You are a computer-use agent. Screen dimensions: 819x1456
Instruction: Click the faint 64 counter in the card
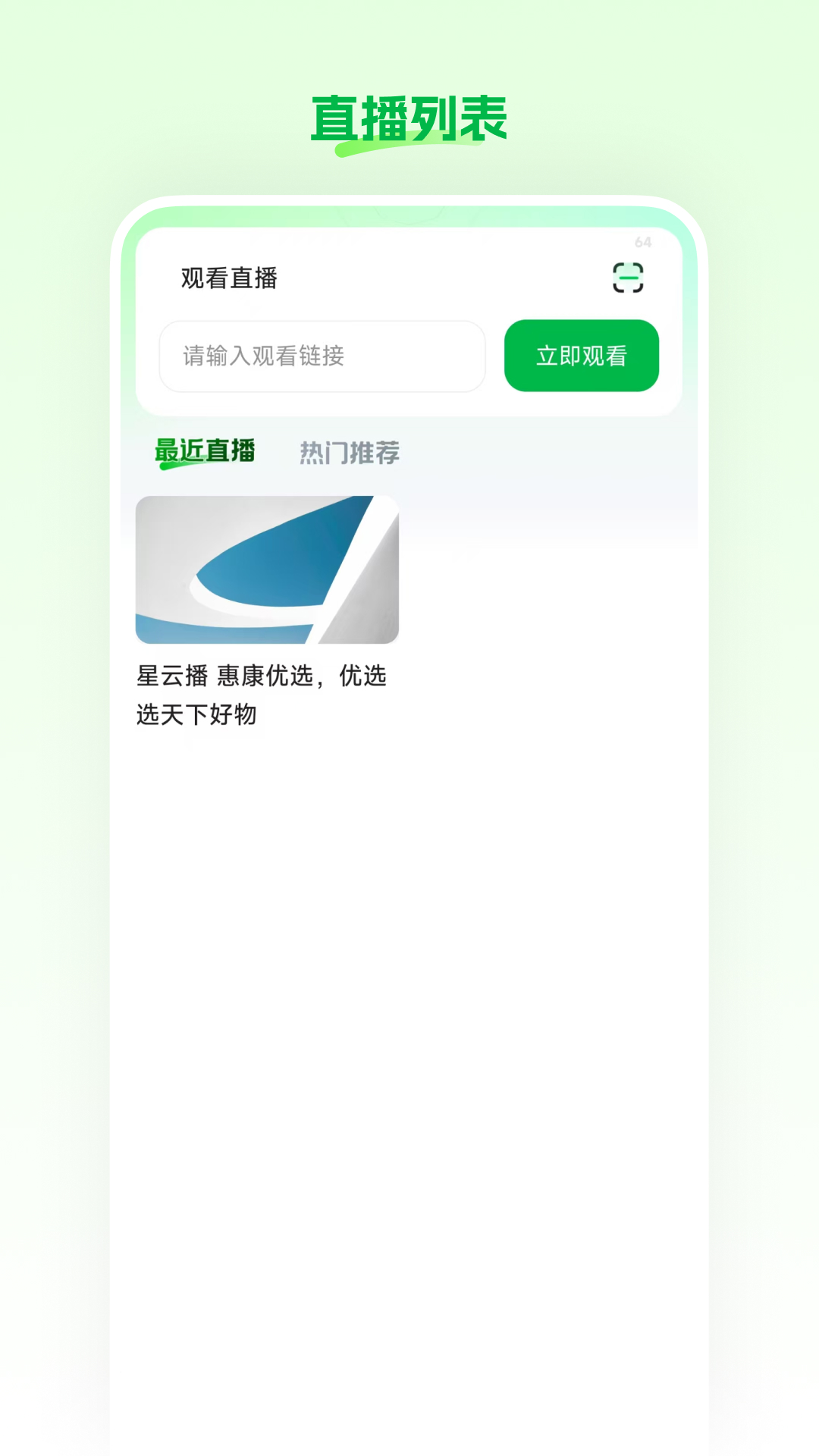(643, 242)
